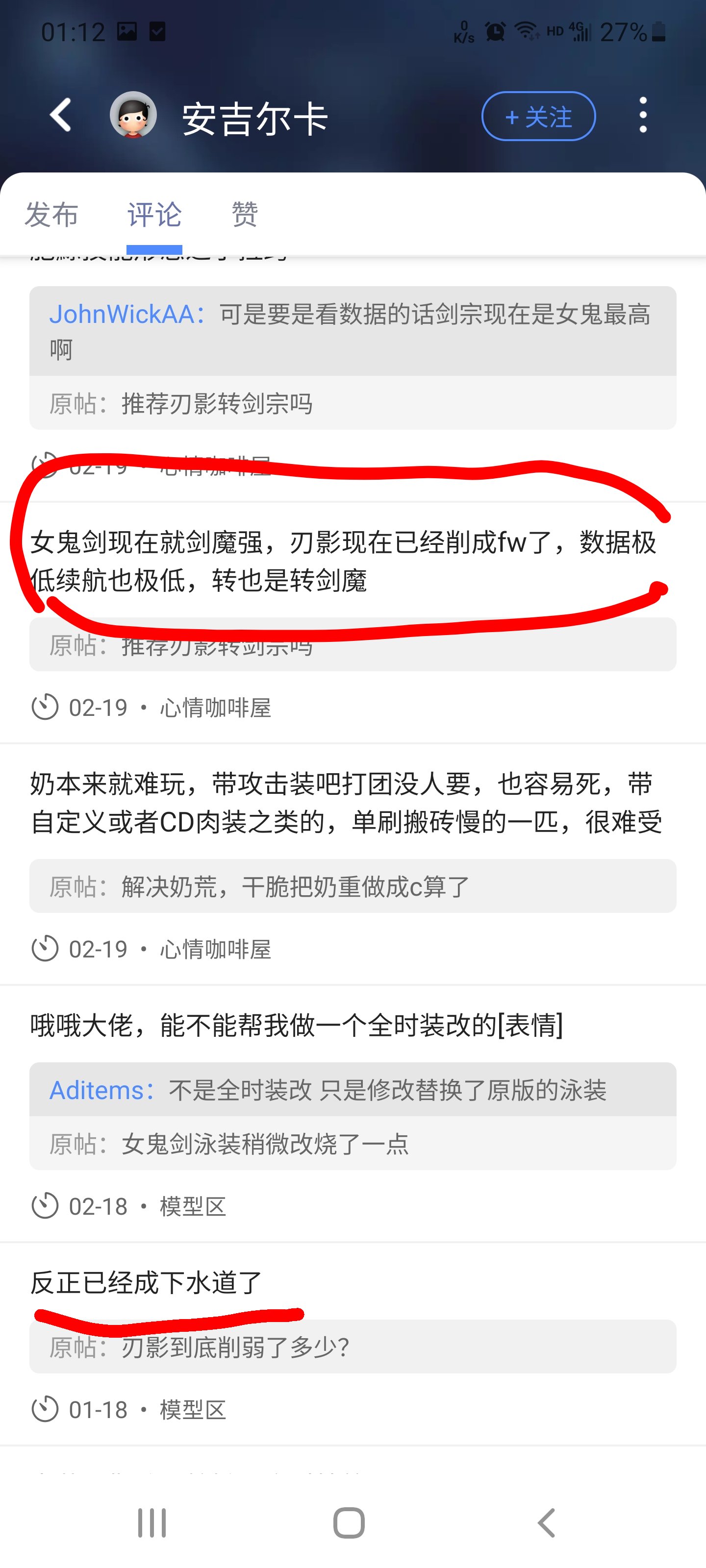
Task: Follow 安吉尔卡 with the 关注 button
Action: [x=538, y=116]
